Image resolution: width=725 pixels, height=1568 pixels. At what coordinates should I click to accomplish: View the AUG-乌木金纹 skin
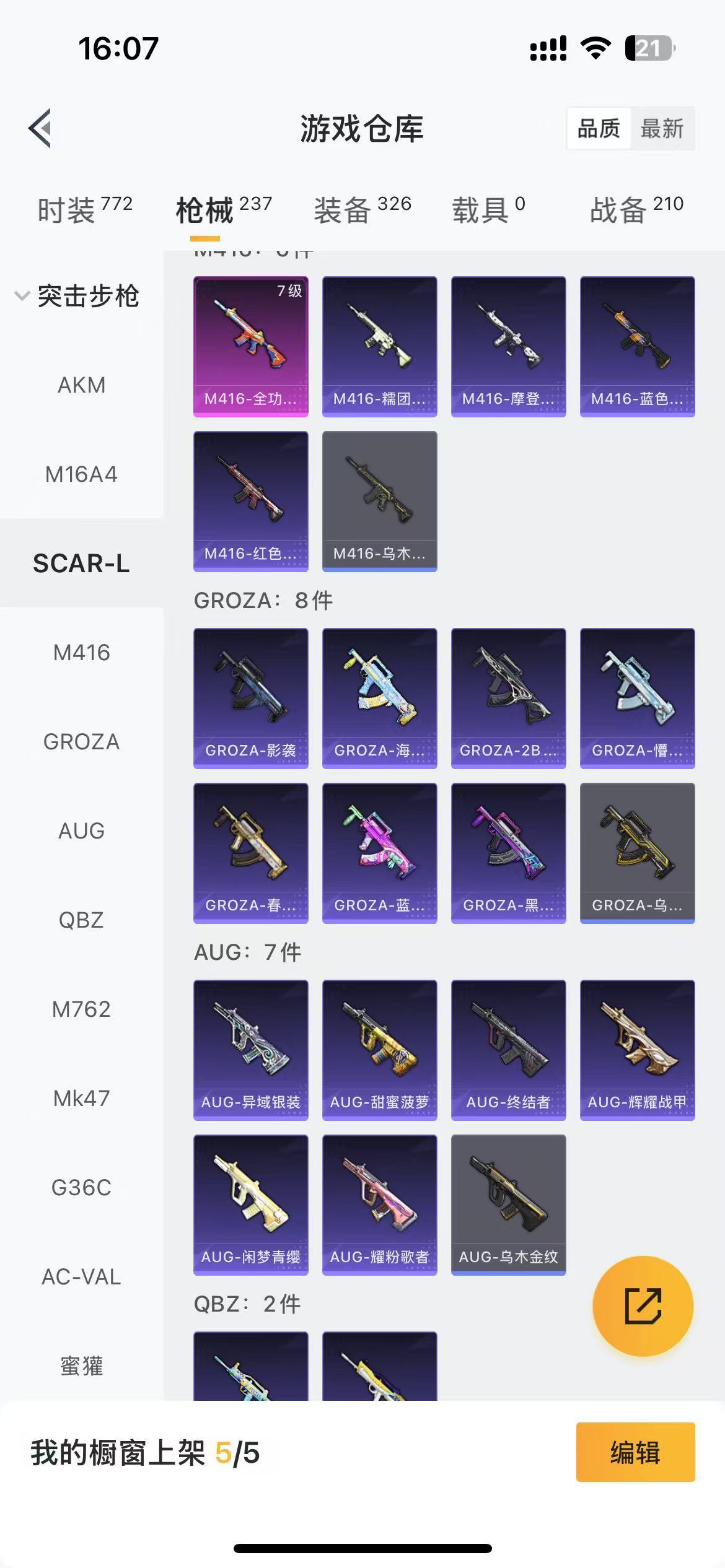click(x=508, y=1204)
